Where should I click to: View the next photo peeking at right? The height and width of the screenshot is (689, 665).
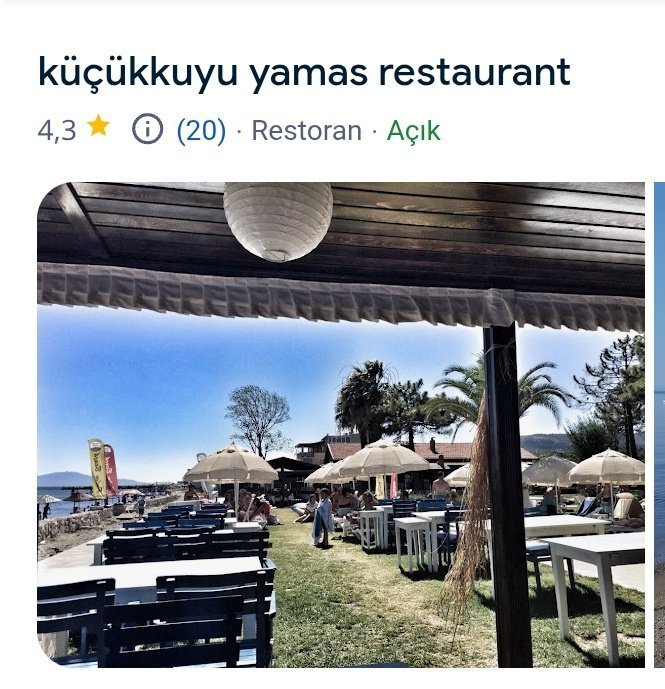659,424
